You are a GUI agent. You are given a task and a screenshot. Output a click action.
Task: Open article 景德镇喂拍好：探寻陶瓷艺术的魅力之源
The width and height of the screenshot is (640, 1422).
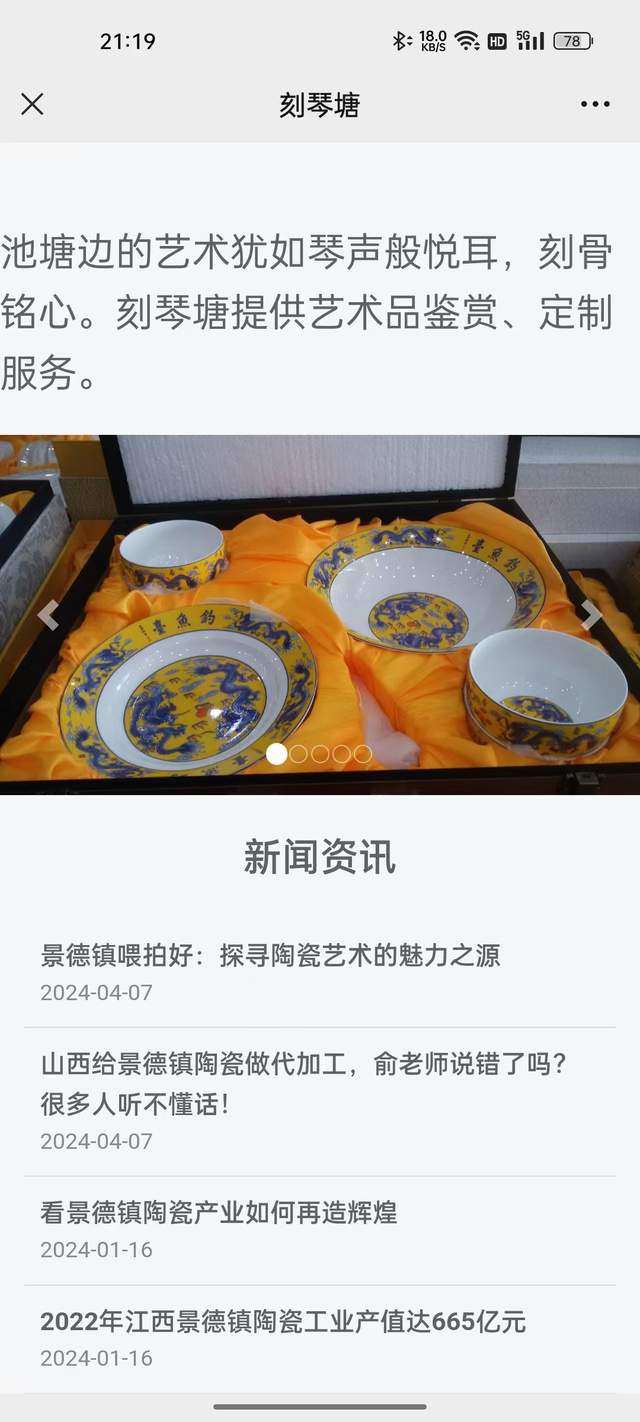[320, 971]
